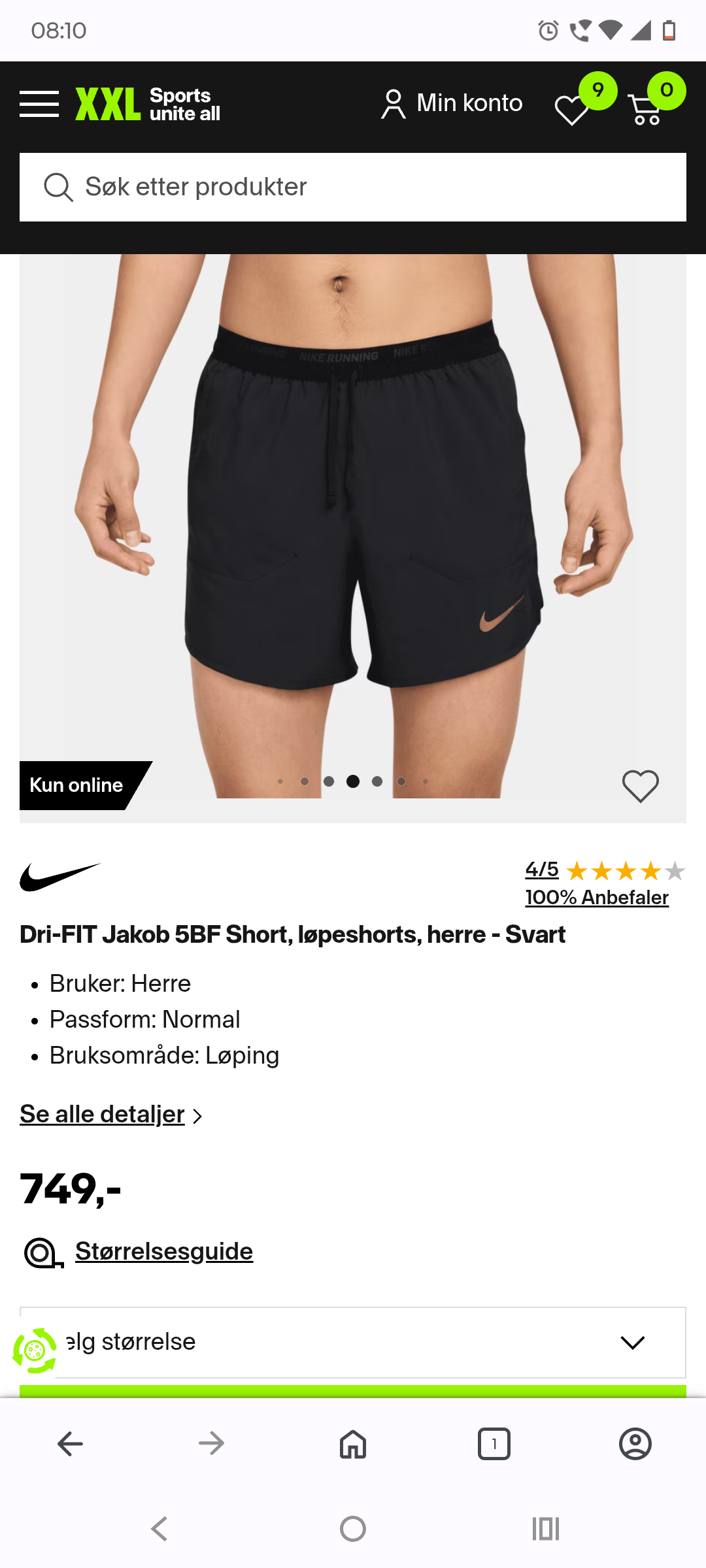Open the hamburger menu
The height and width of the screenshot is (1568, 706).
pyautogui.click(x=39, y=104)
